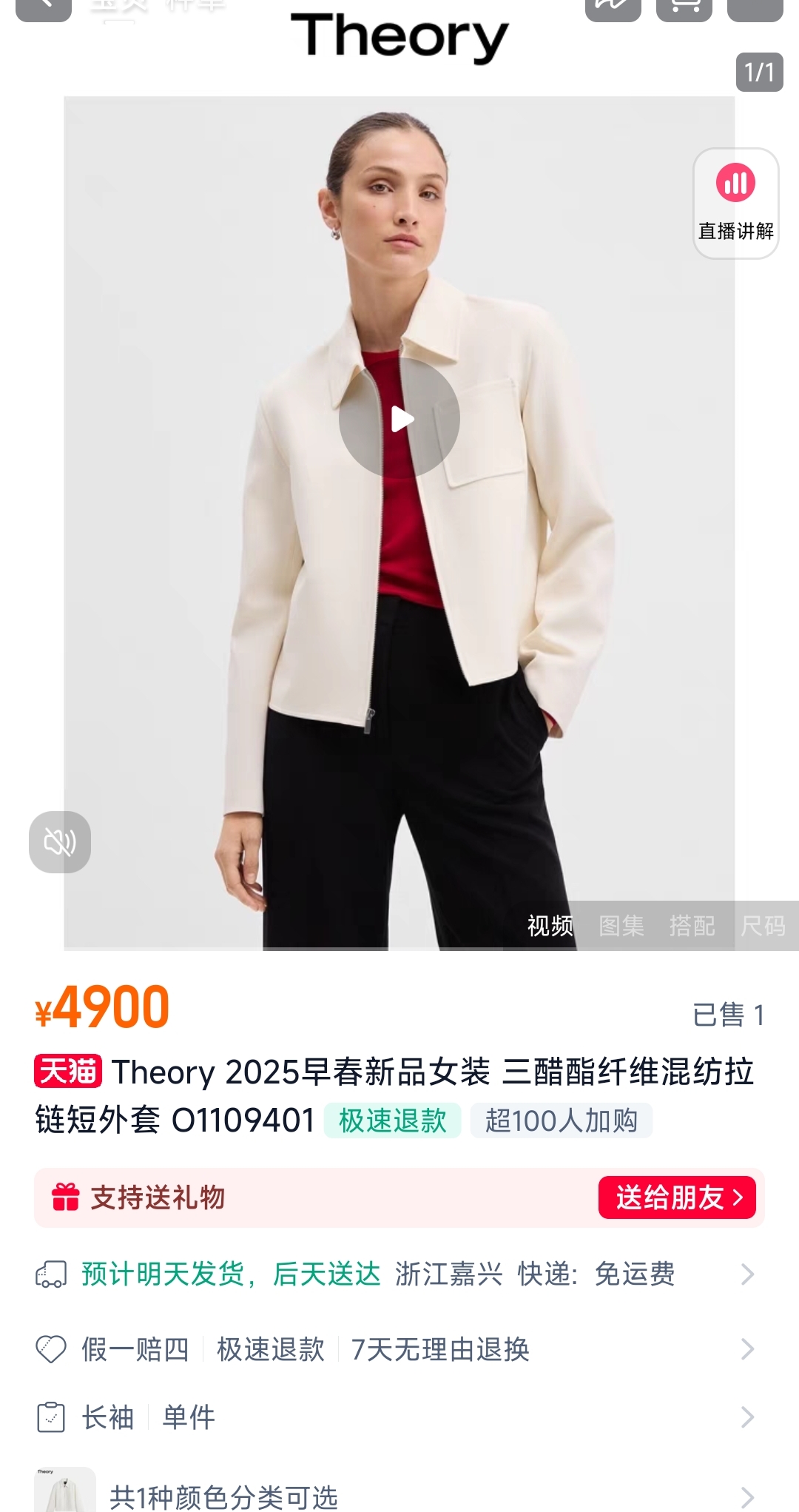Unmute the video sound
Image resolution: width=799 pixels, height=1512 pixels.
click(60, 842)
